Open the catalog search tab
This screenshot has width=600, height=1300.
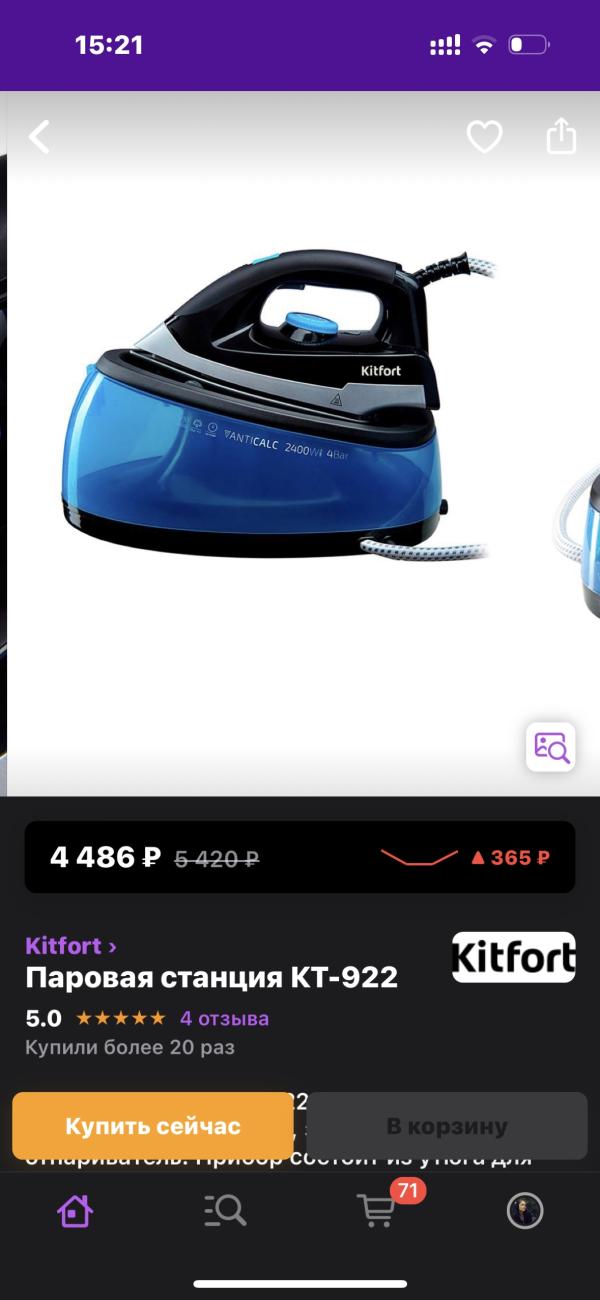(225, 1211)
